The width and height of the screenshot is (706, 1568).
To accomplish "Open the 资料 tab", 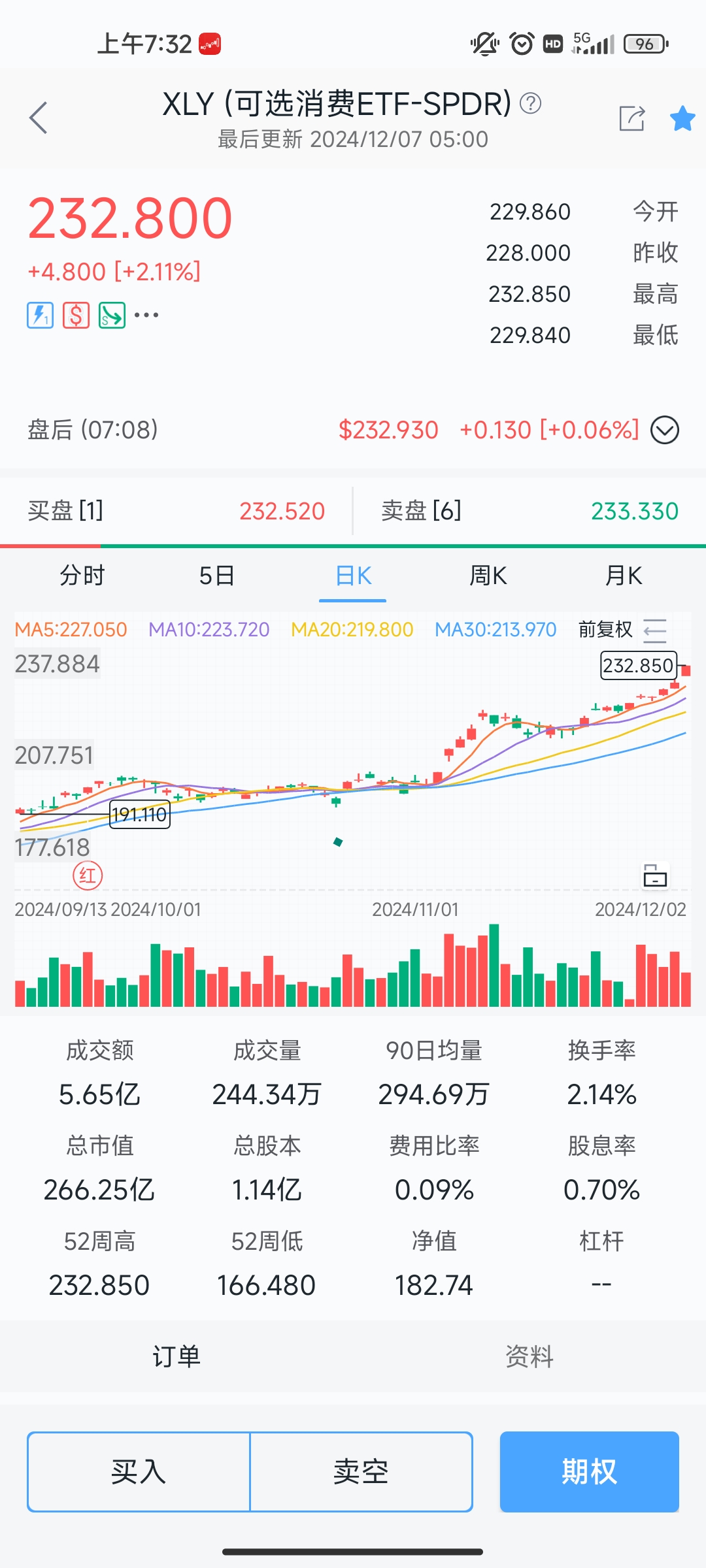I will [529, 1356].
